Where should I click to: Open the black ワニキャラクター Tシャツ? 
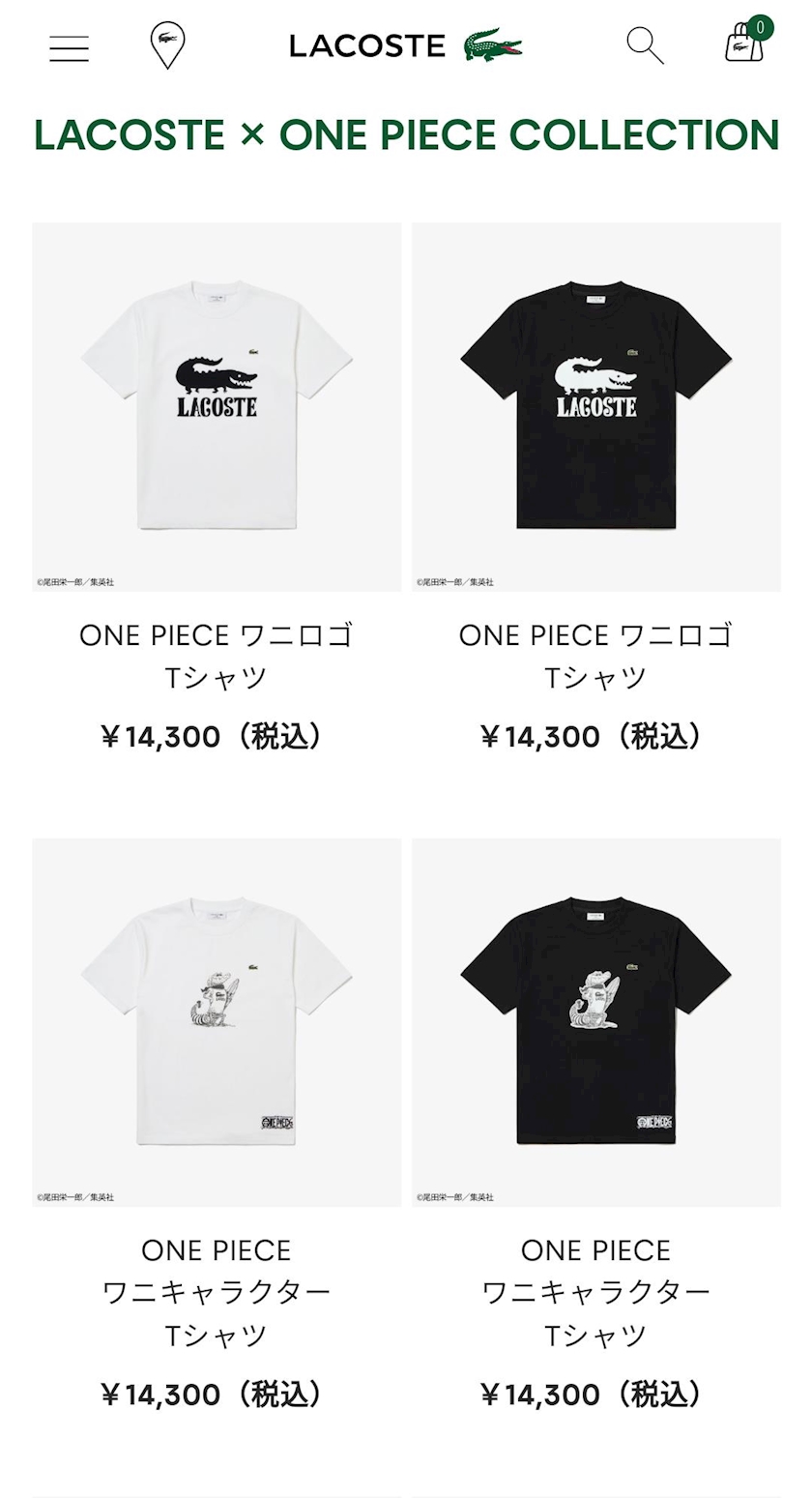tap(596, 1022)
